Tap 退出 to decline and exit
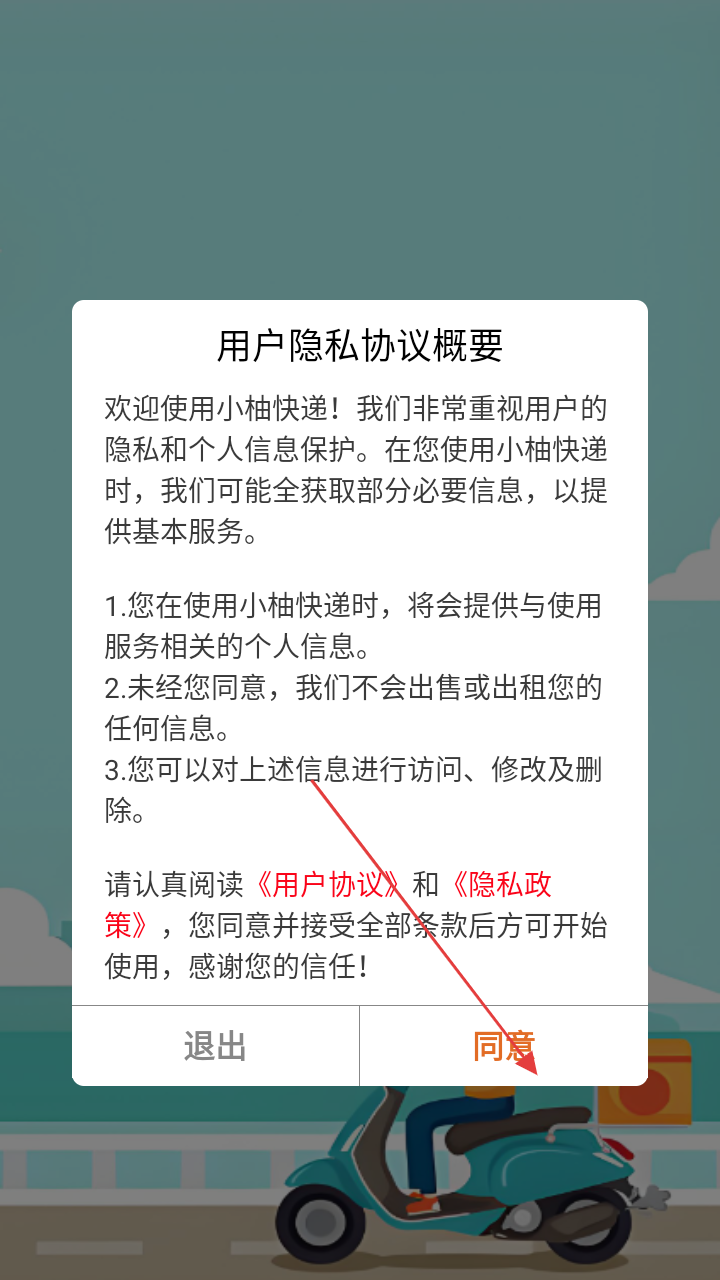 215,1046
